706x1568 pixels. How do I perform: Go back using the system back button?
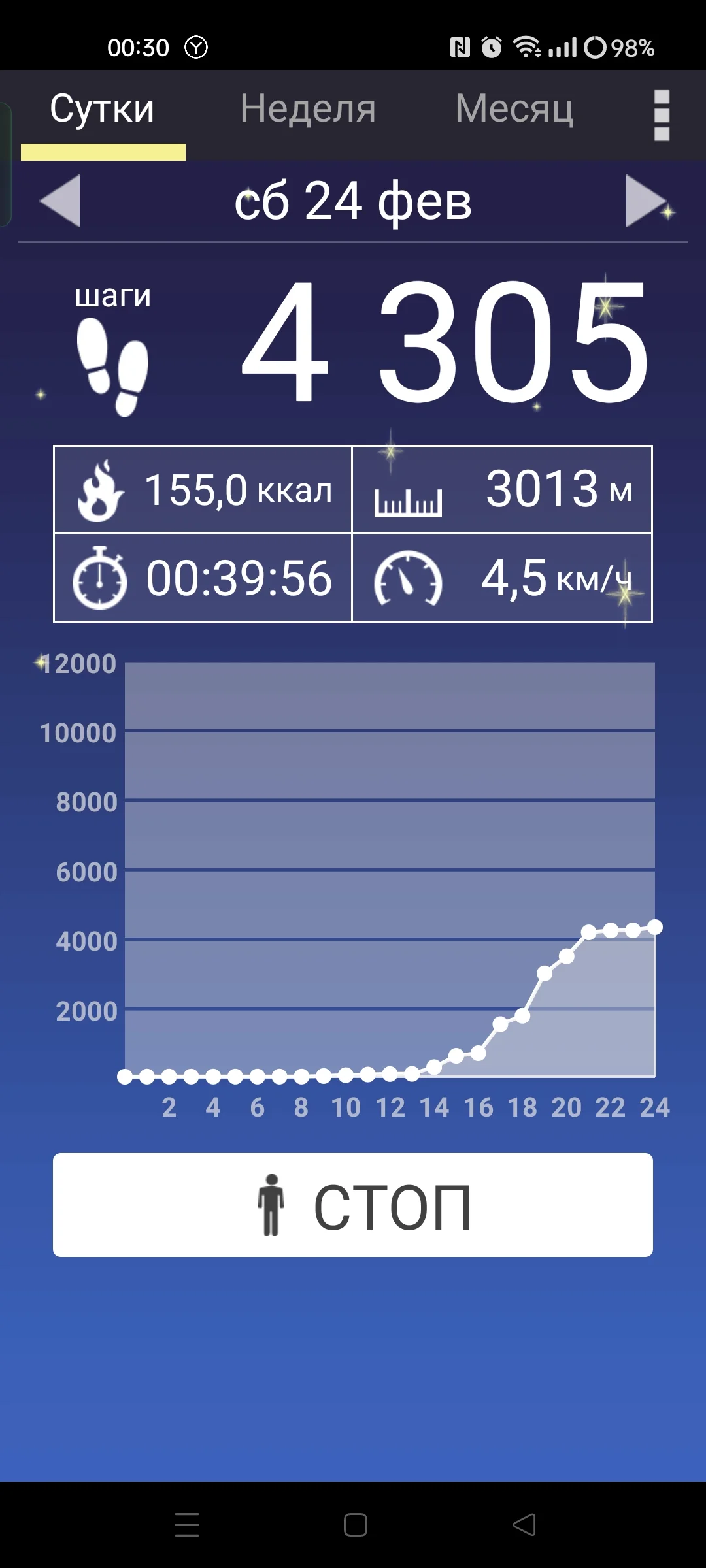point(524,1525)
